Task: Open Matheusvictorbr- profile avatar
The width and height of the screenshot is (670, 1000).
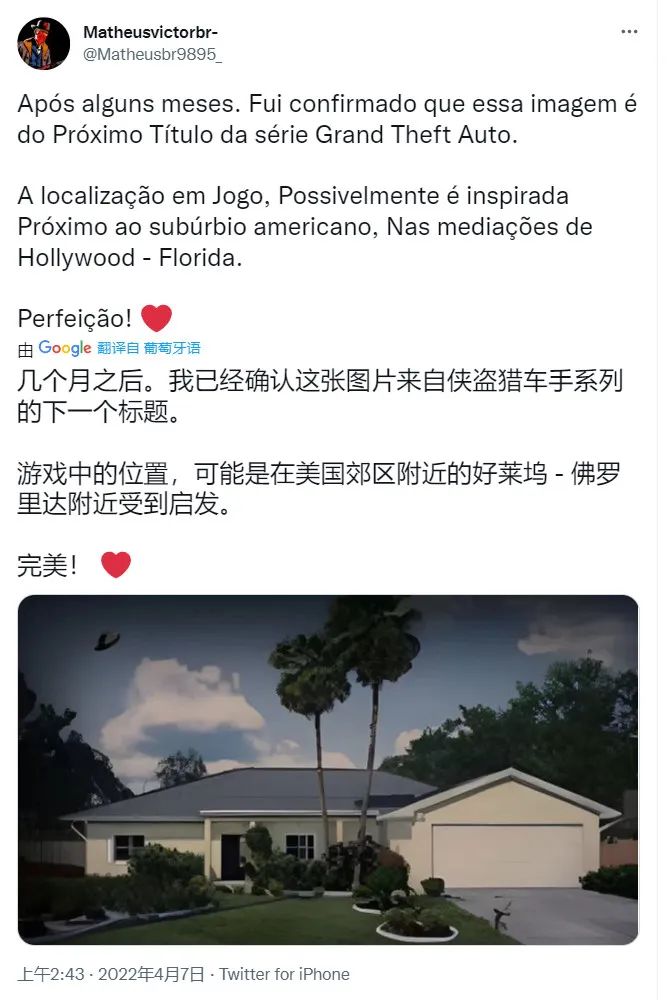Action: click(43, 43)
